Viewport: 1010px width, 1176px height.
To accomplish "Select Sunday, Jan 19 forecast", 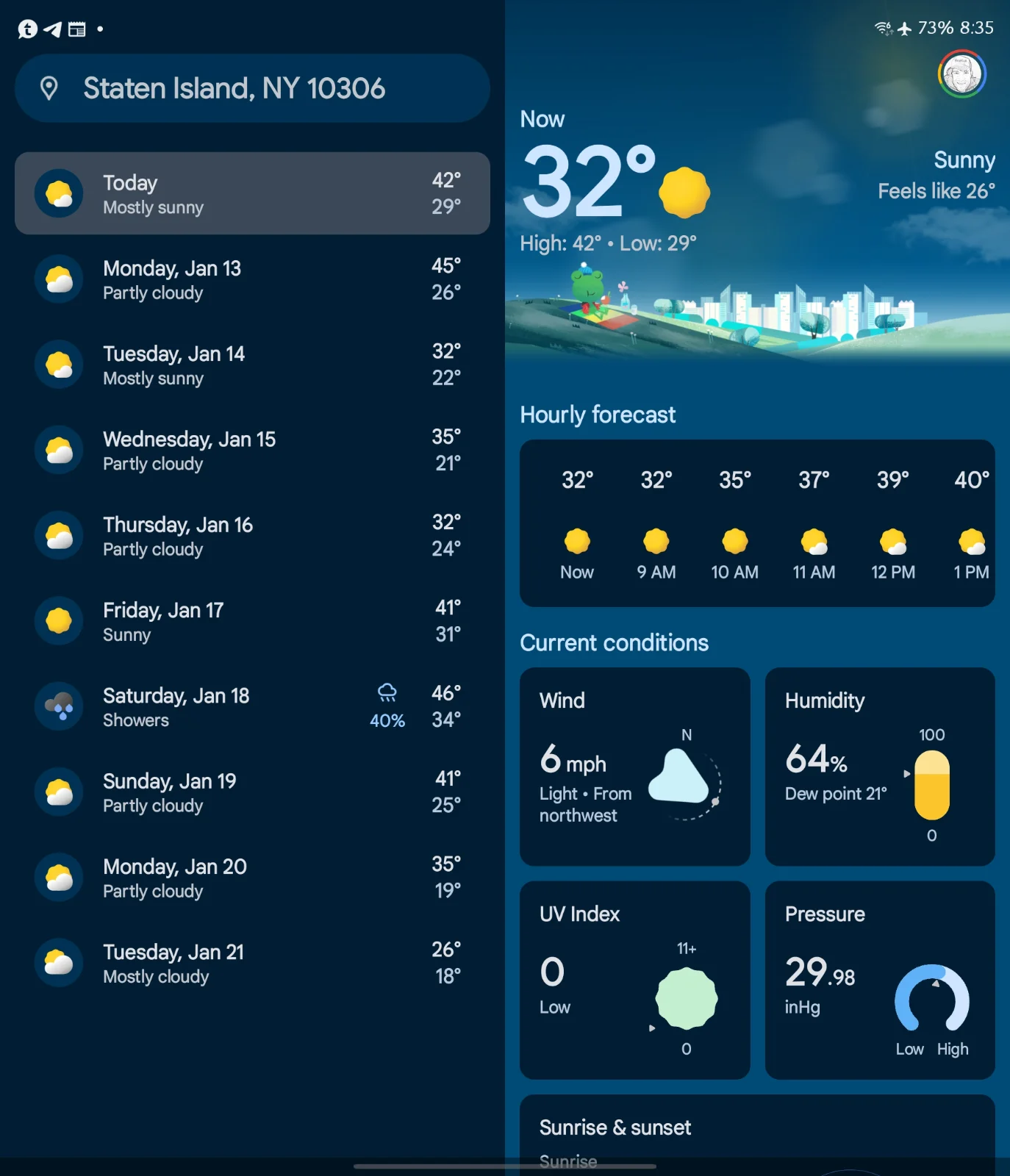I will pos(251,792).
